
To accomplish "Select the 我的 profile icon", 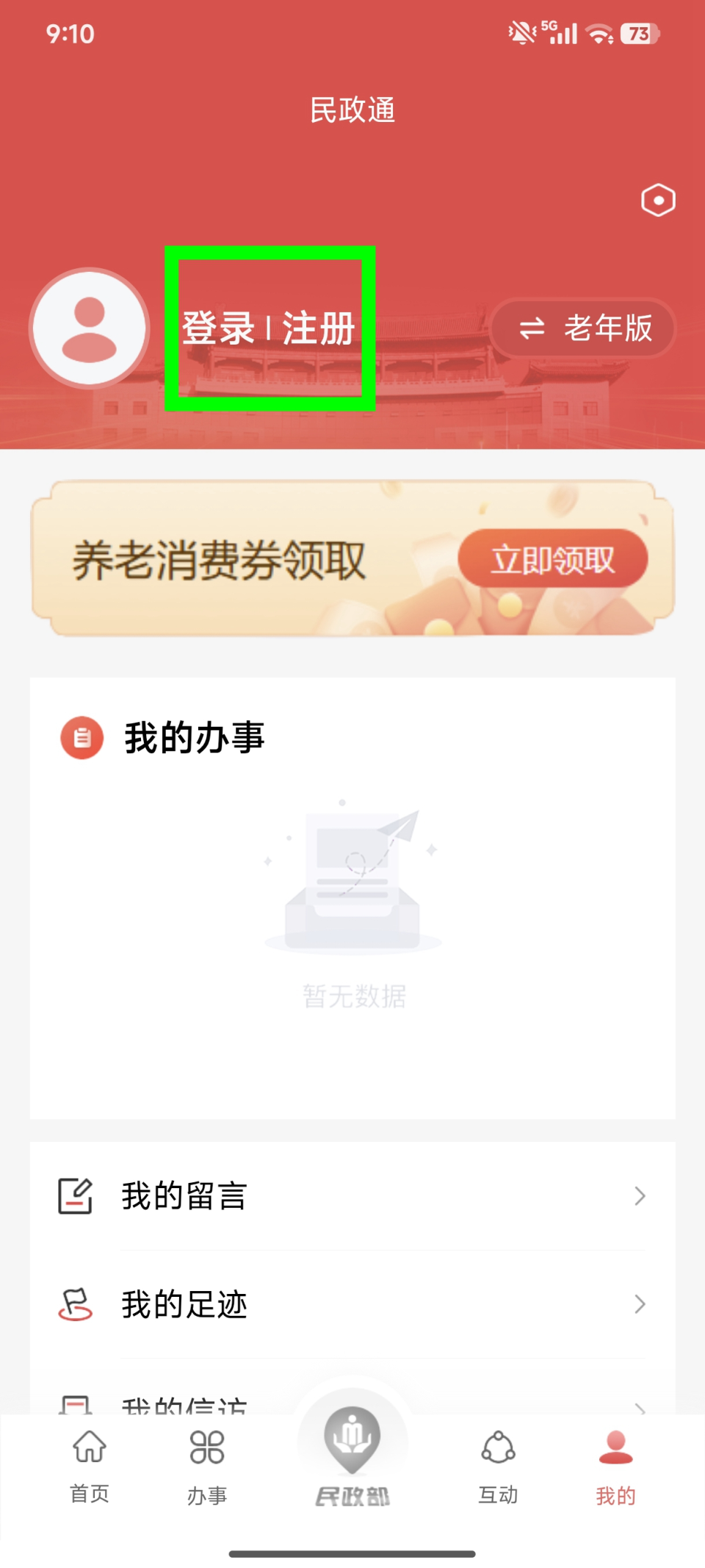I will [615, 1446].
